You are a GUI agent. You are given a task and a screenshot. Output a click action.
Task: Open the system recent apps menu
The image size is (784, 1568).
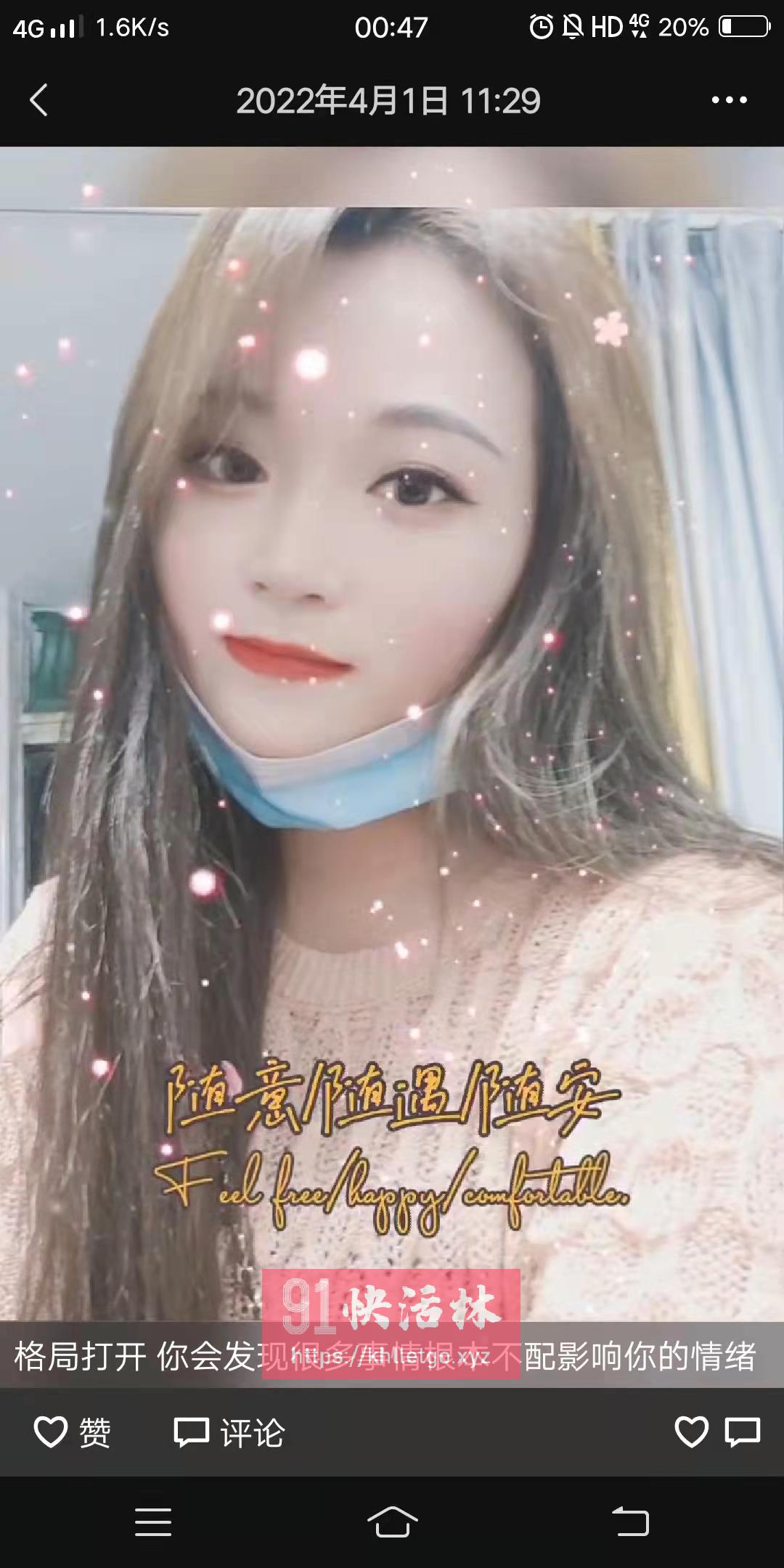(x=153, y=1522)
